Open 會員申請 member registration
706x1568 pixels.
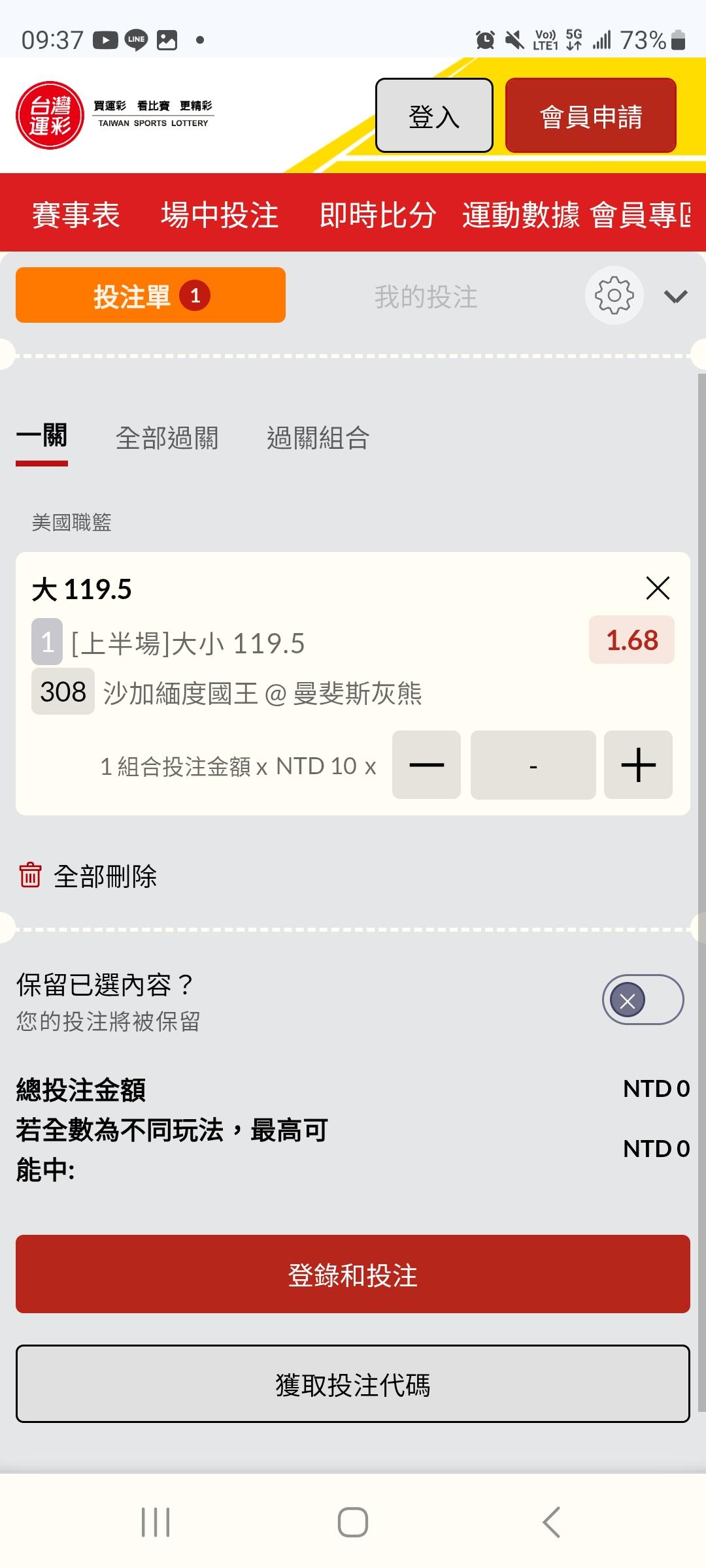click(590, 116)
